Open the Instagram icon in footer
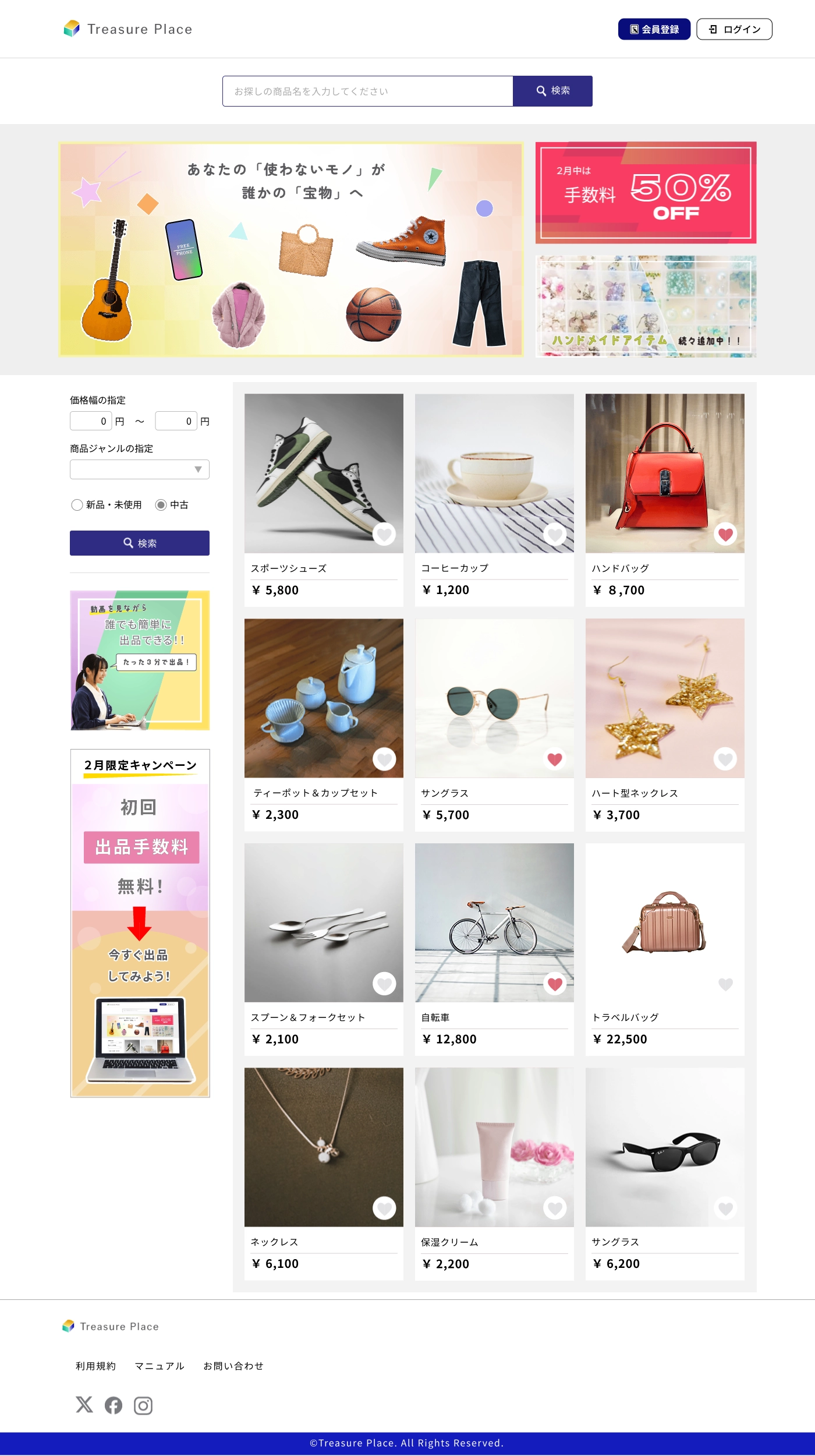The height and width of the screenshot is (1456, 815). [x=143, y=1405]
